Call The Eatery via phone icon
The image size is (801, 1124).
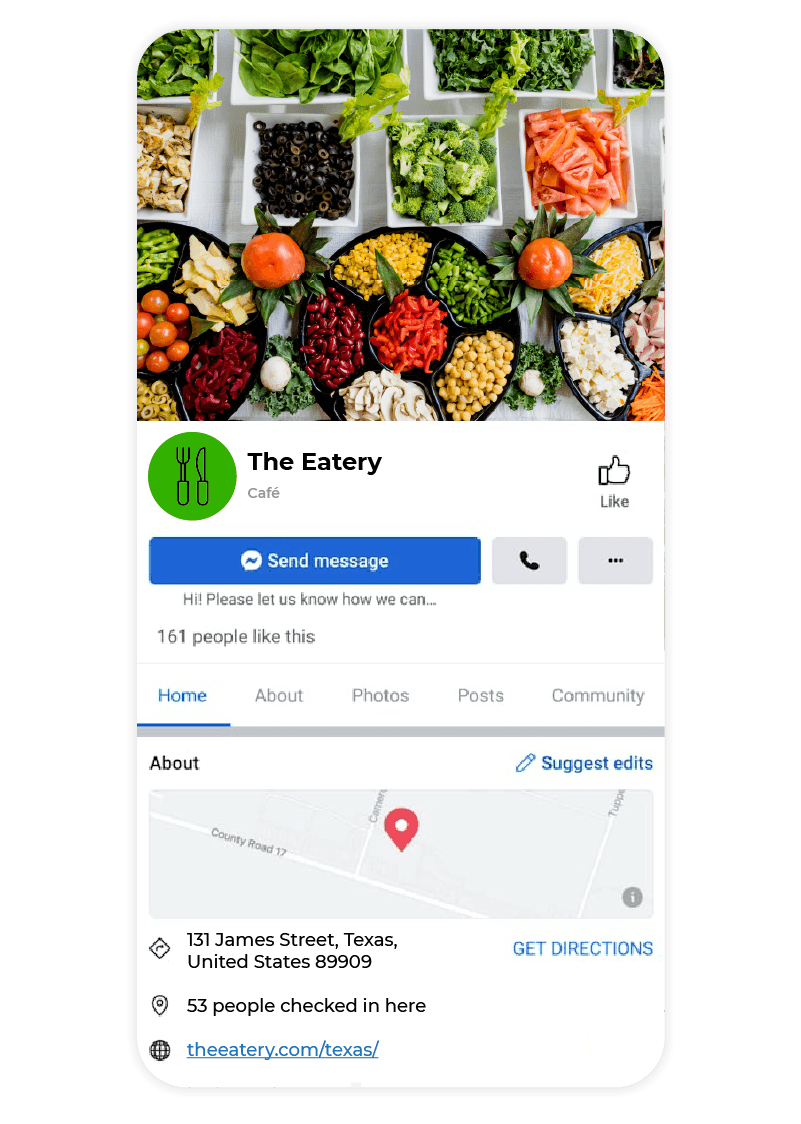(529, 561)
